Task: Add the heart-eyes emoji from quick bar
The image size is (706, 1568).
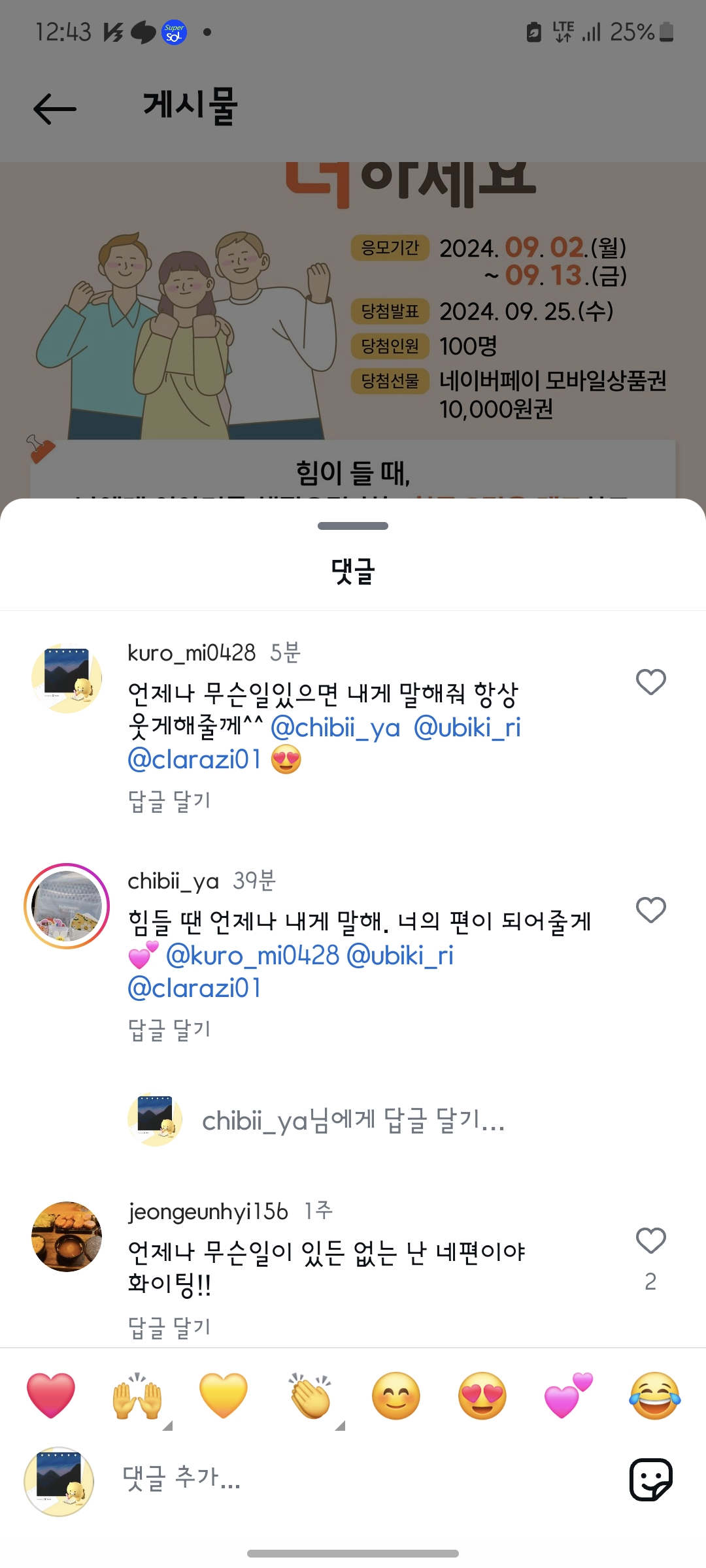Action: [482, 1396]
